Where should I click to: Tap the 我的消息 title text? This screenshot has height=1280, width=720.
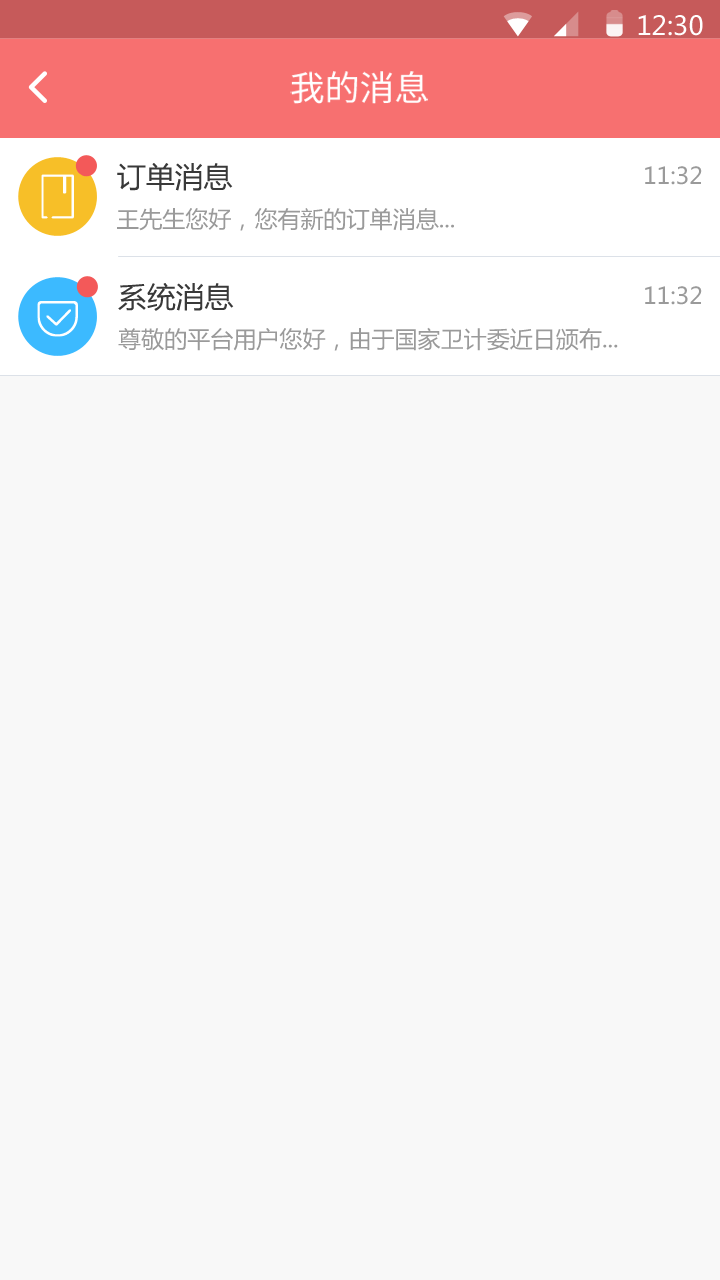360,87
